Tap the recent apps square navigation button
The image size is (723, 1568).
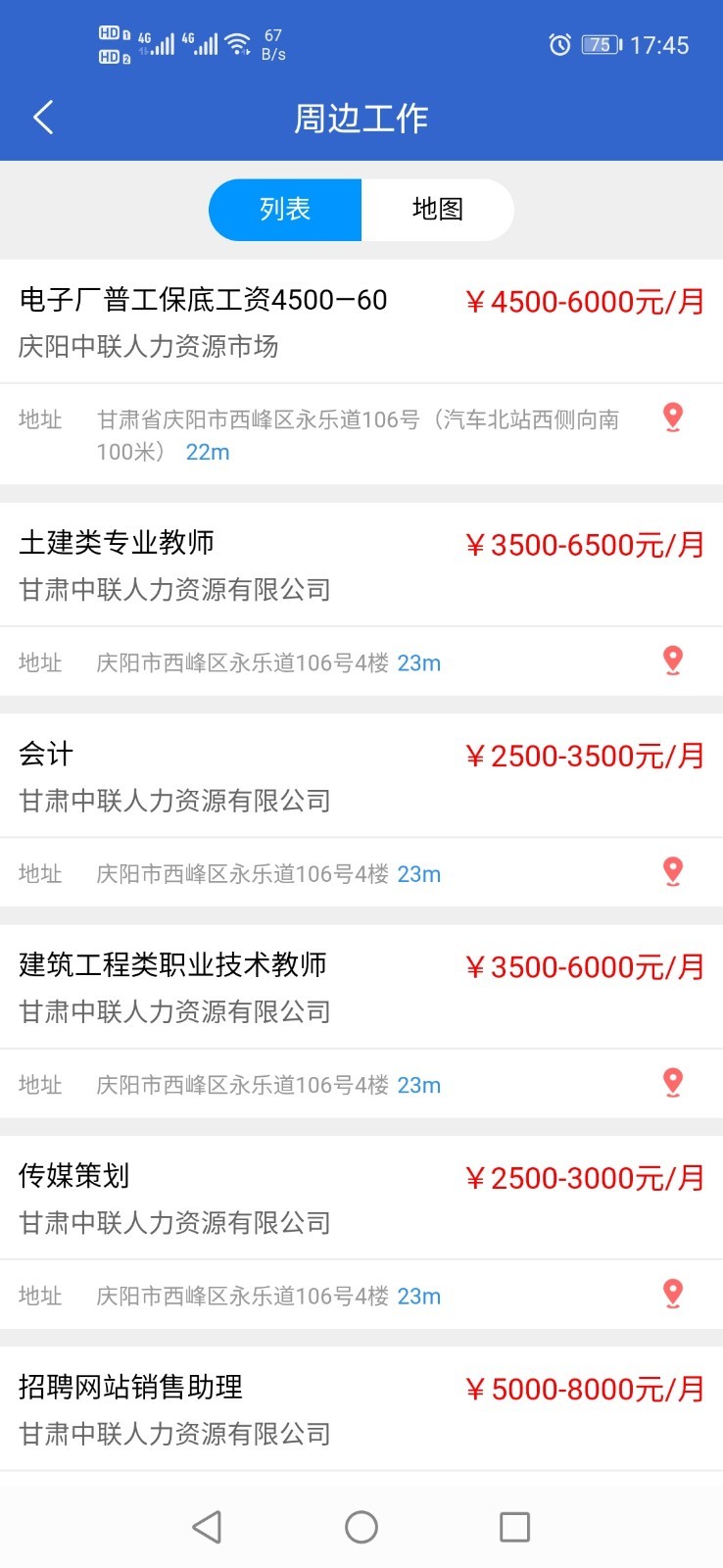pyautogui.click(x=513, y=1527)
